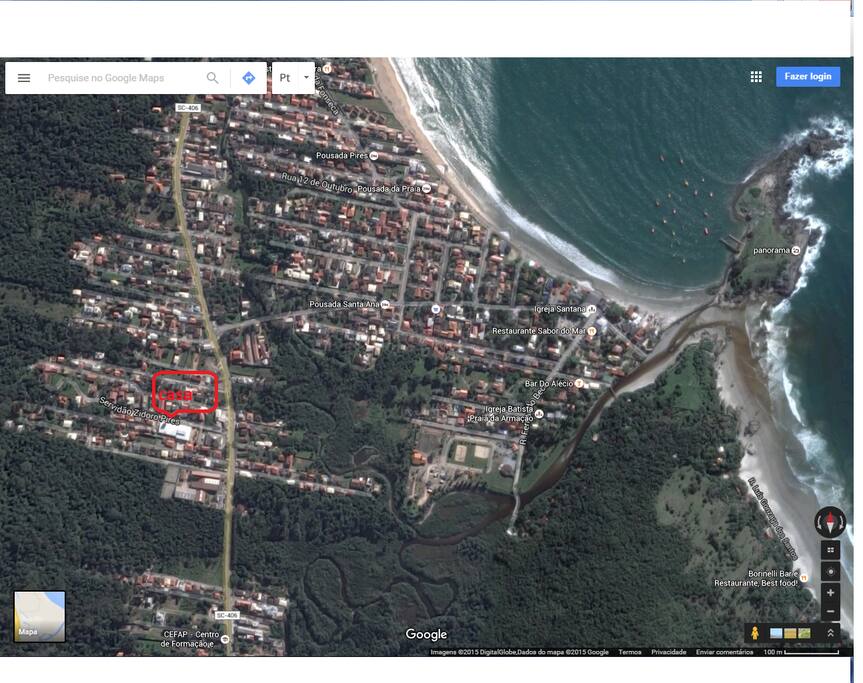Toggle the tilt view button

(830, 550)
